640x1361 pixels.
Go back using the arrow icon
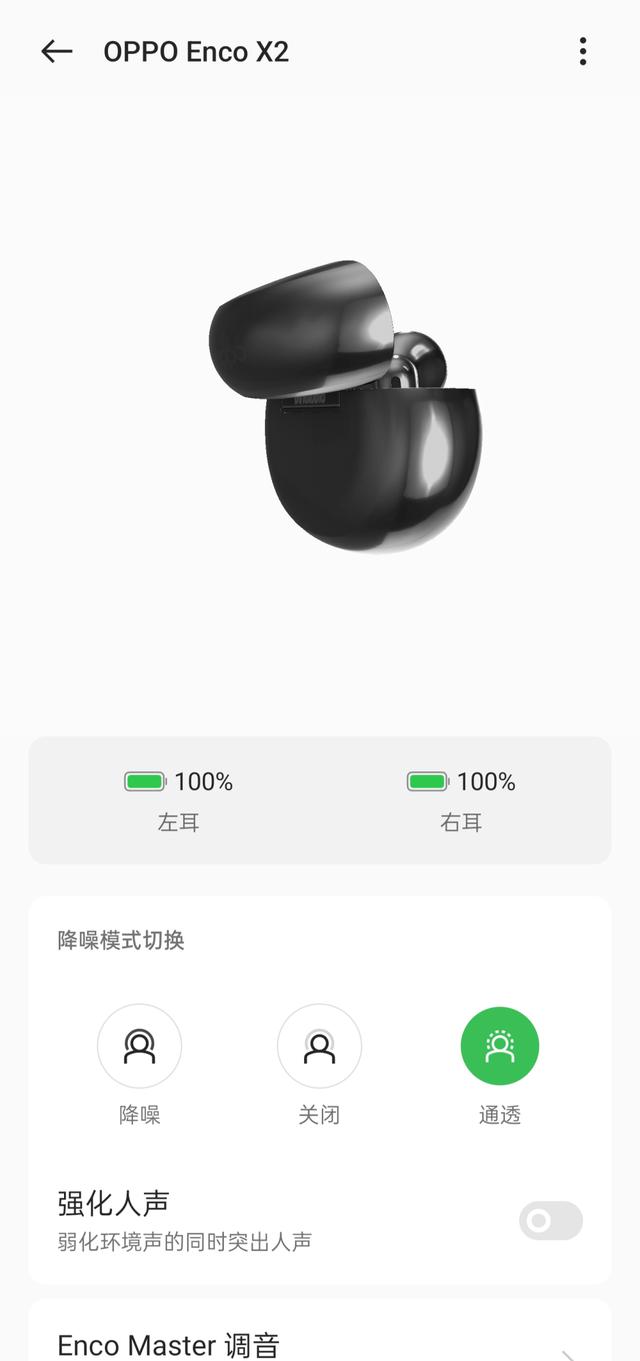coord(57,52)
